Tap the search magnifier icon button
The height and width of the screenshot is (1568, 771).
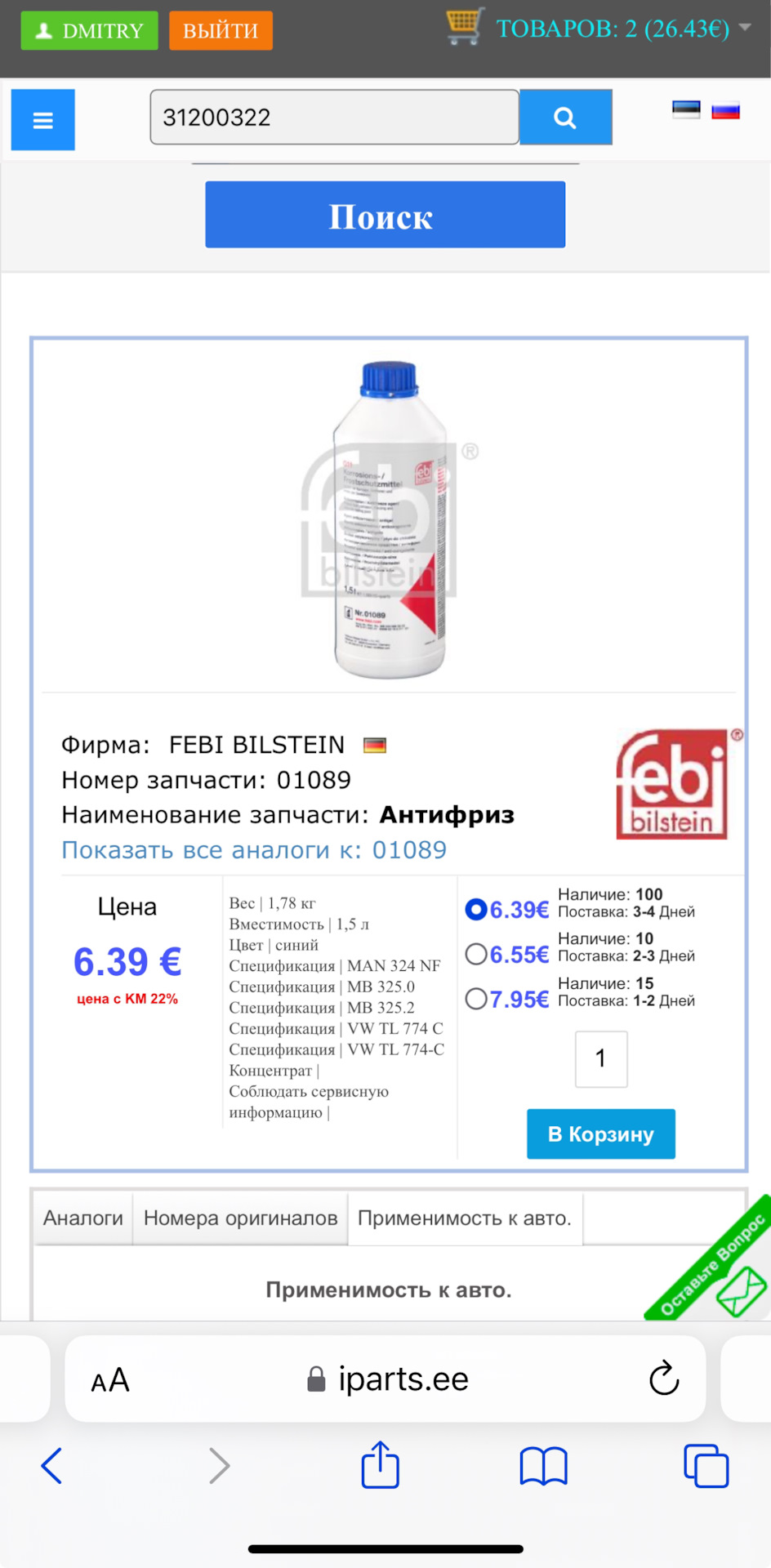point(565,118)
